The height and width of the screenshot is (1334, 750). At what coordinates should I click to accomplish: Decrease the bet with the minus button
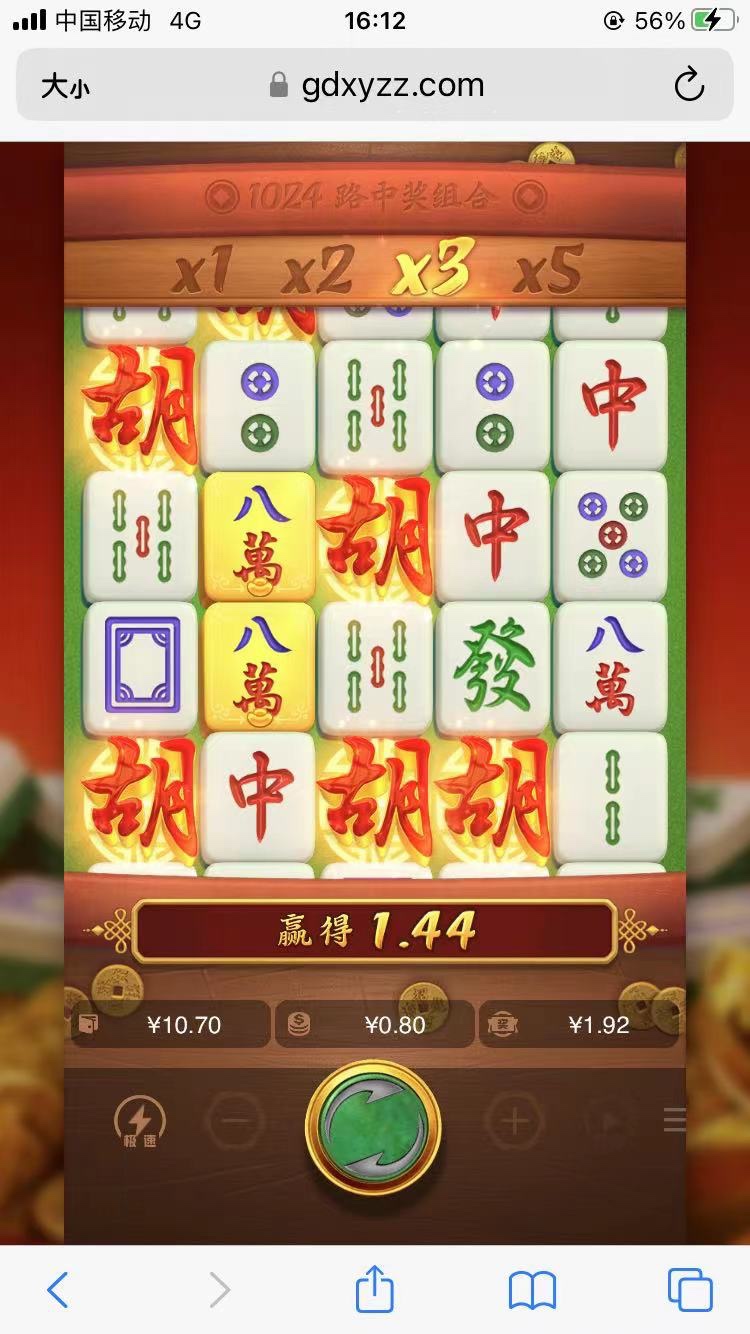(x=235, y=1122)
